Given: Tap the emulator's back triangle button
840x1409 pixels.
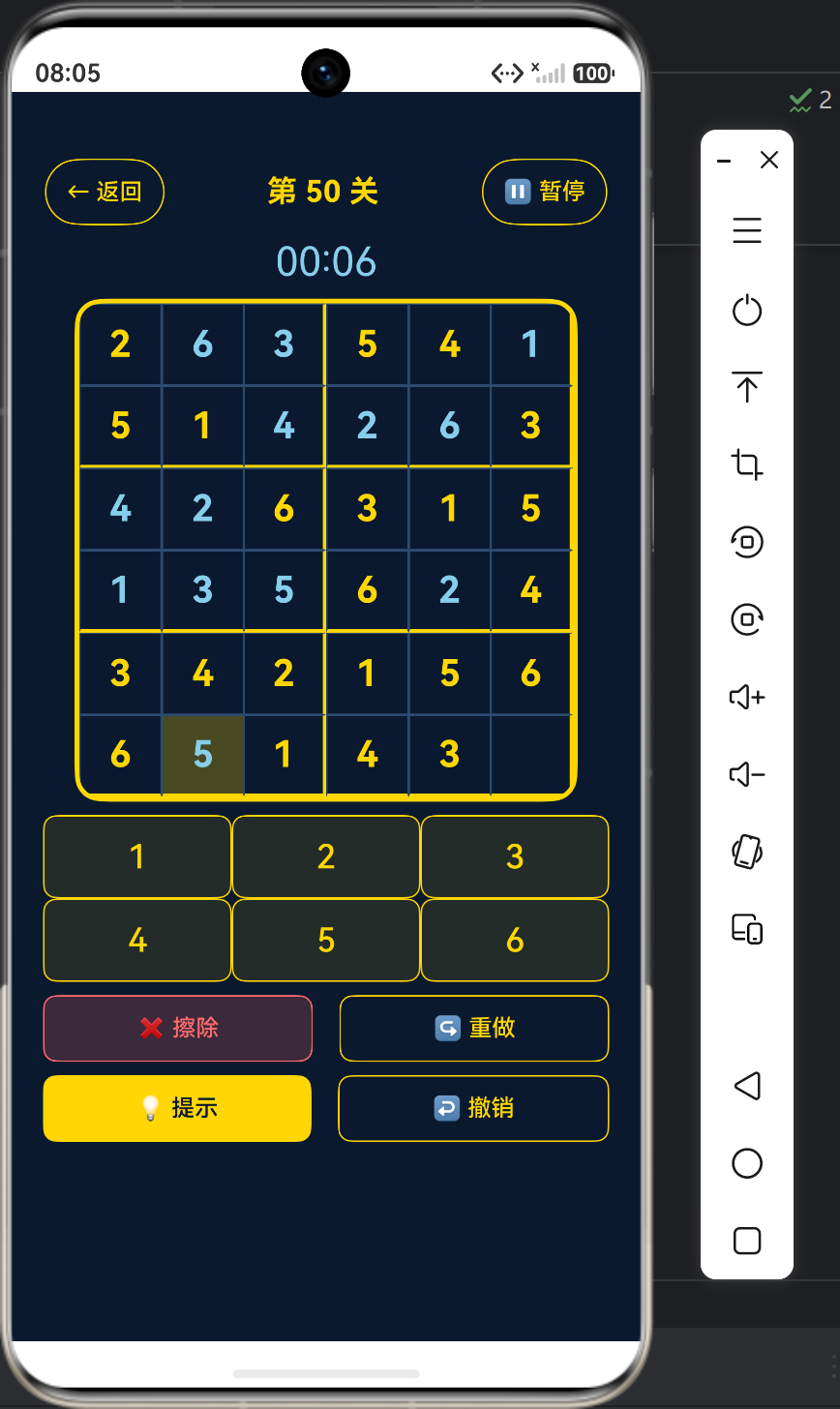Looking at the screenshot, I should (747, 1086).
